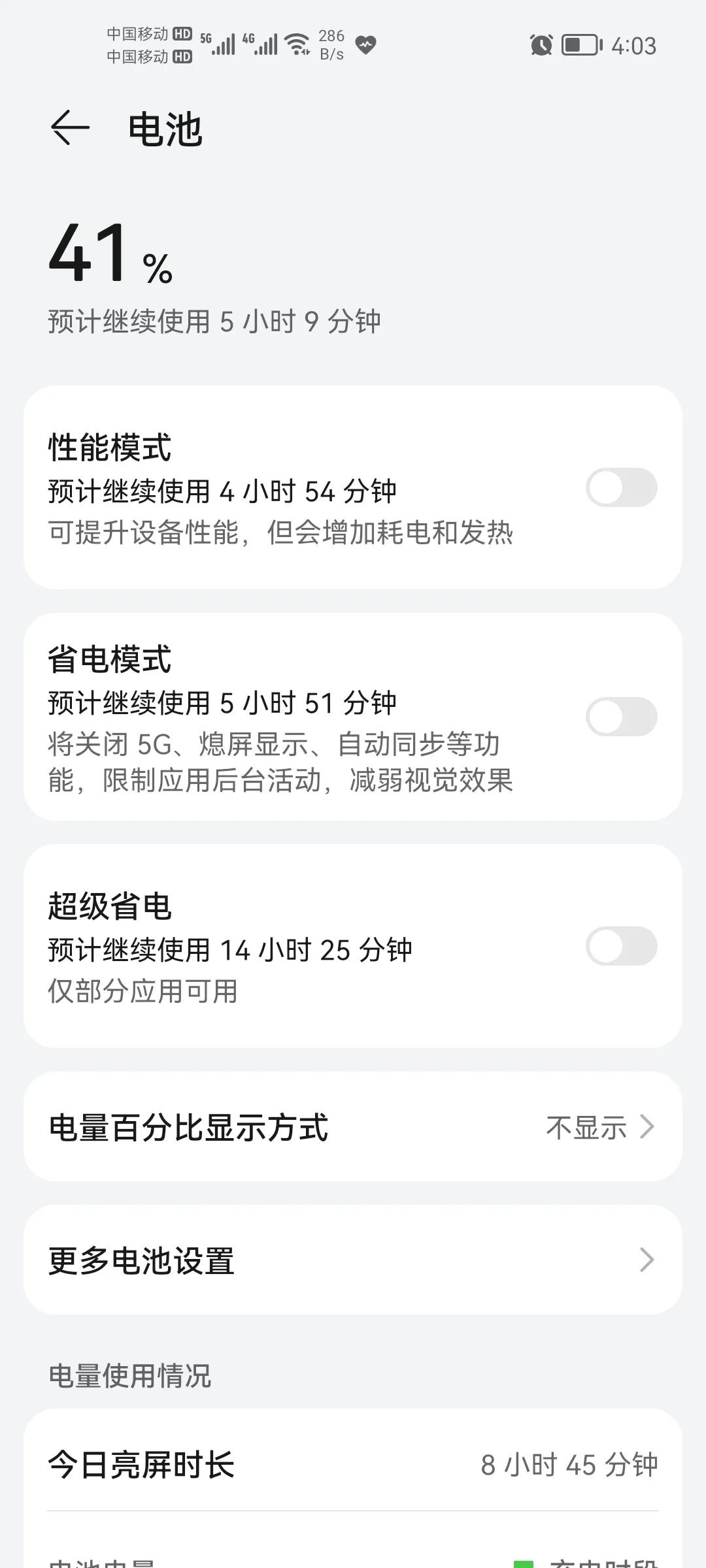Go back from the 电池 page
This screenshot has width=706, height=1568.
70,127
